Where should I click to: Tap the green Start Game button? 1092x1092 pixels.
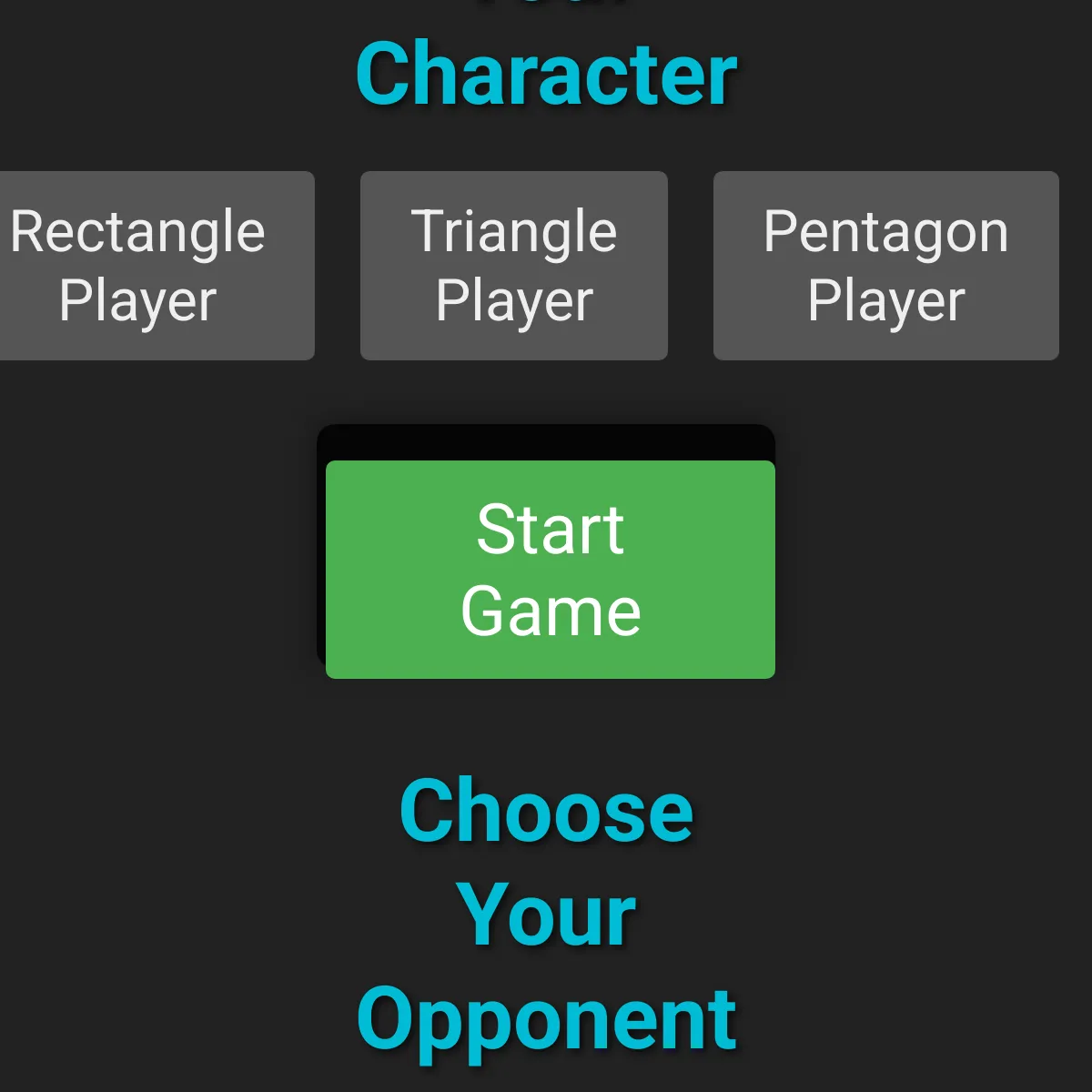click(551, 570)
